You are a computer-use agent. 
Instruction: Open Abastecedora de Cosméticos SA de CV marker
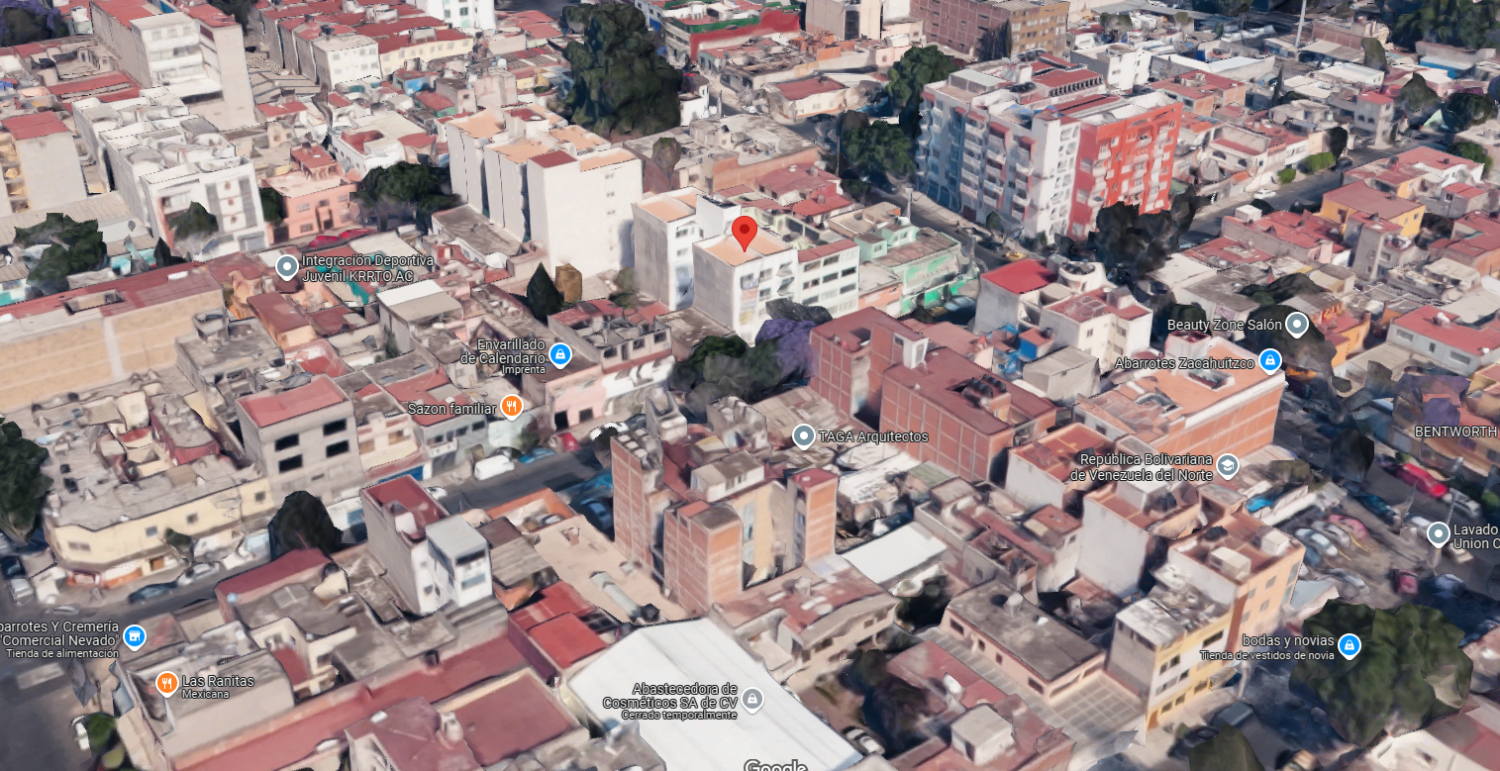click(x=752, y=698)
